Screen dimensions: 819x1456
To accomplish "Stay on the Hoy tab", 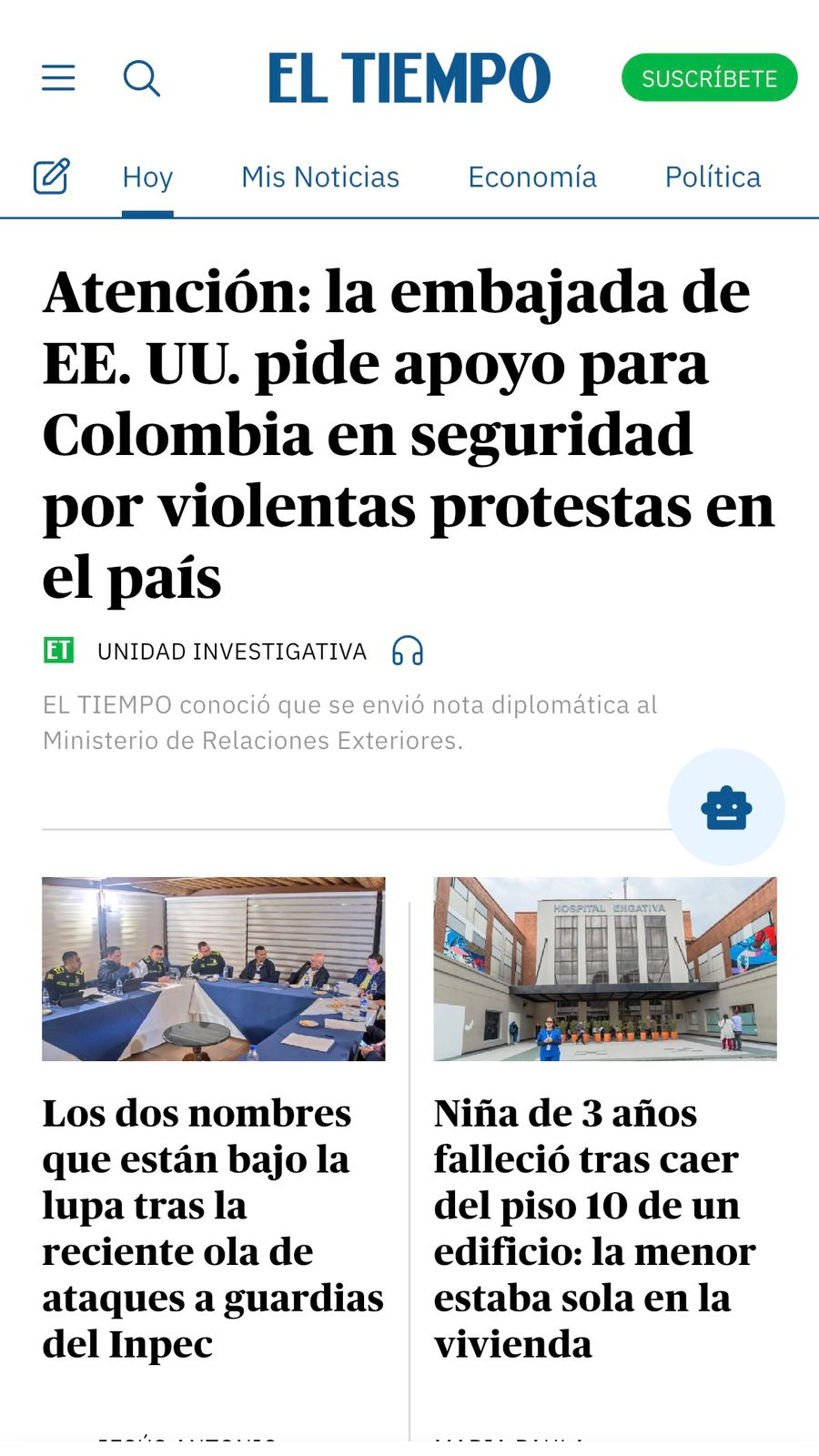I will coord(147,177).
